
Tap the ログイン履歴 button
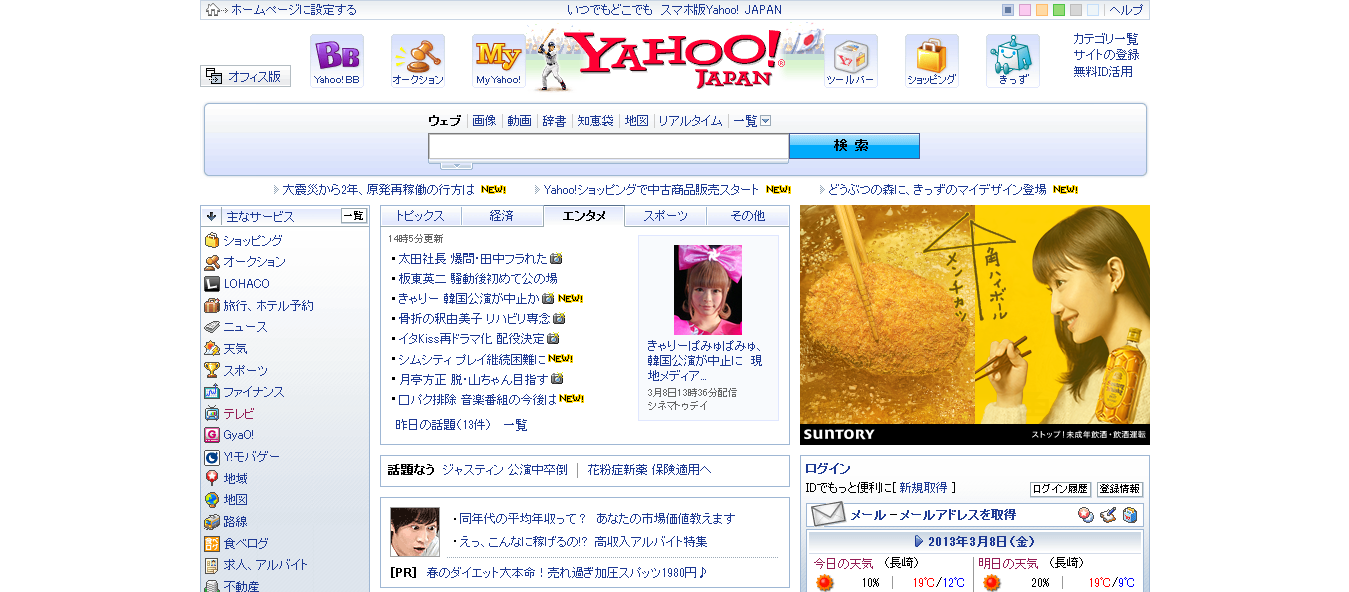coord(1060,489)
